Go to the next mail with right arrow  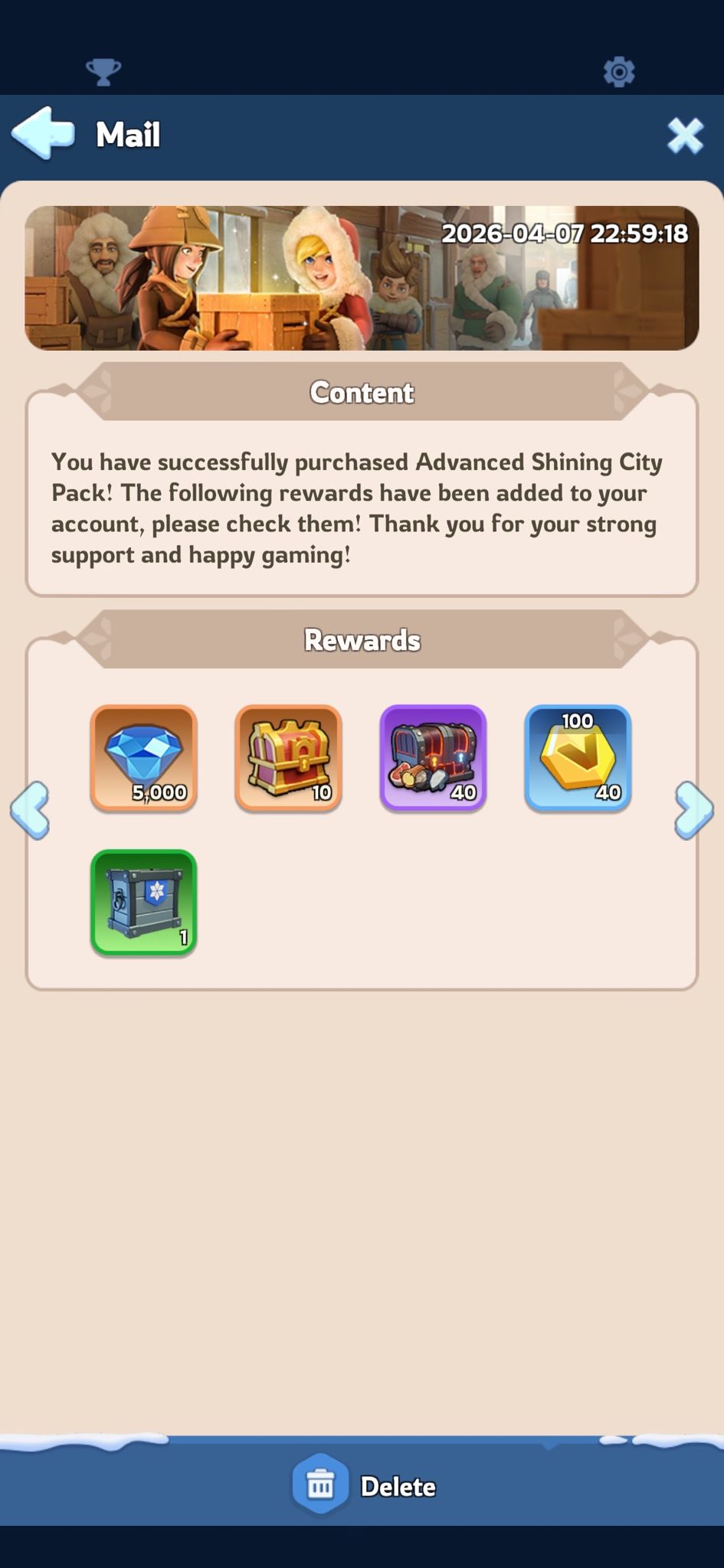click(x=694, y=810)
